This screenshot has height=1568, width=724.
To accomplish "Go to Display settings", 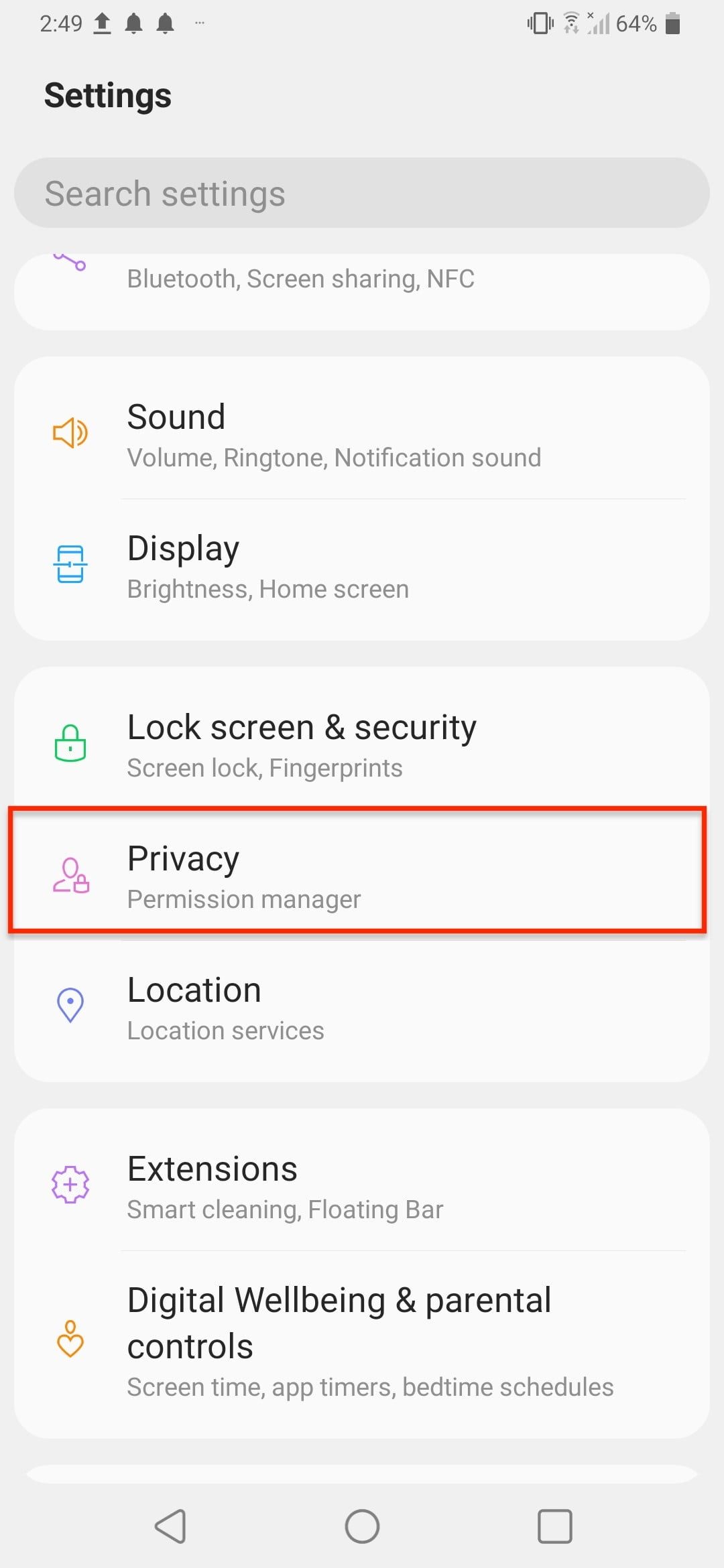I will 362,566.
